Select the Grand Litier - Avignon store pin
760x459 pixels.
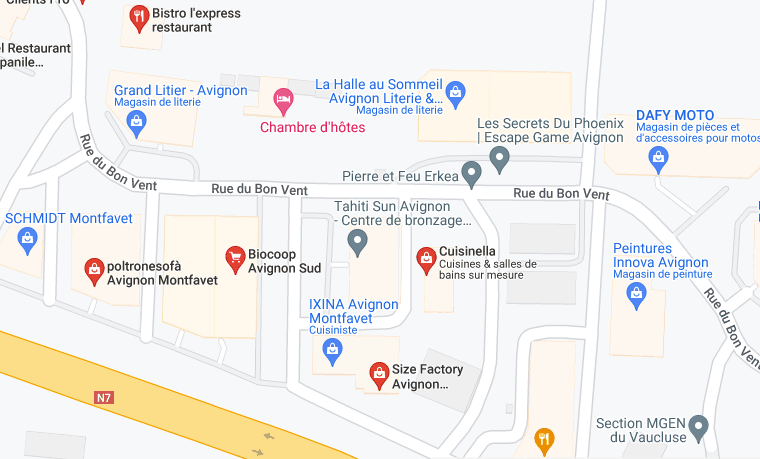(x=137, y=122)
